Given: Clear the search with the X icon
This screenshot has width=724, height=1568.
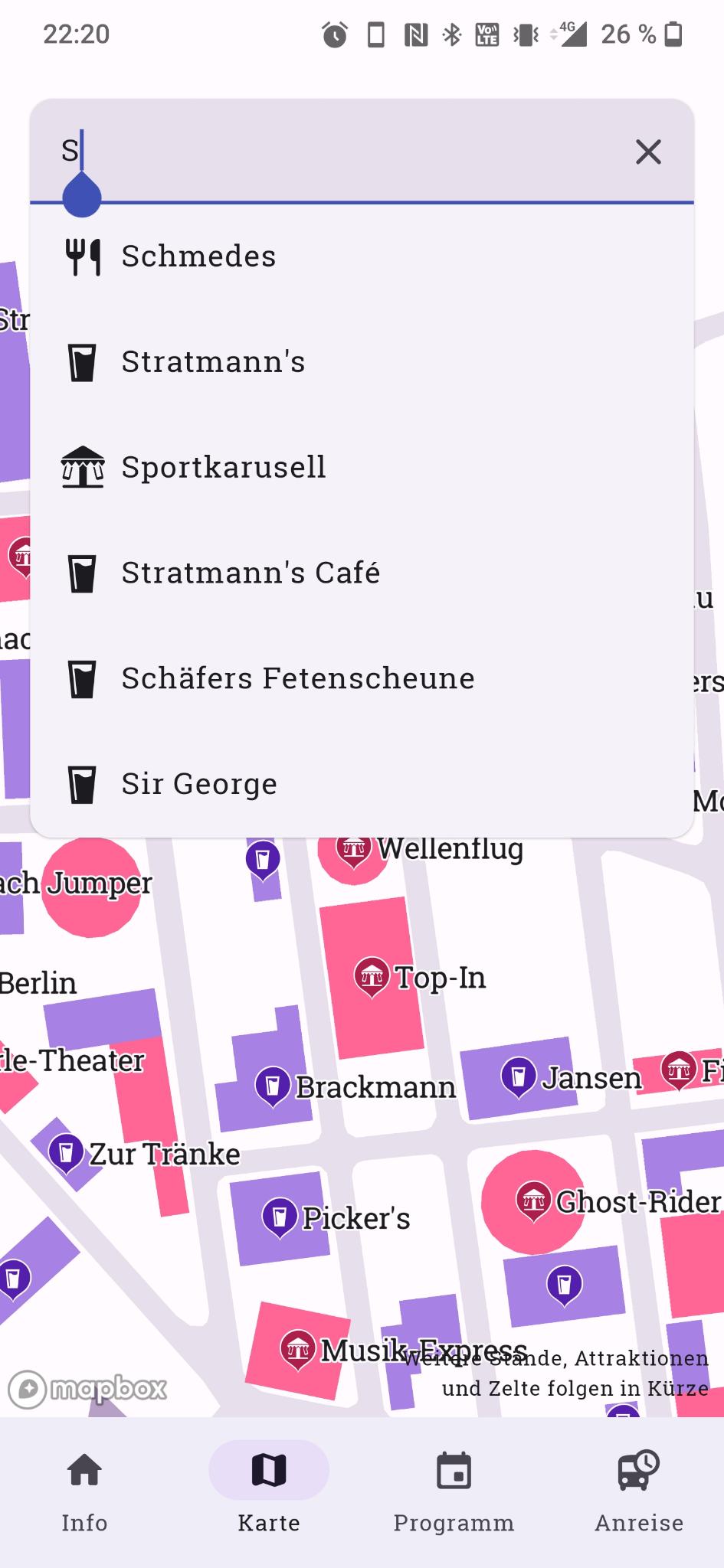Looking at the screenshot, I should pos(648,152).
